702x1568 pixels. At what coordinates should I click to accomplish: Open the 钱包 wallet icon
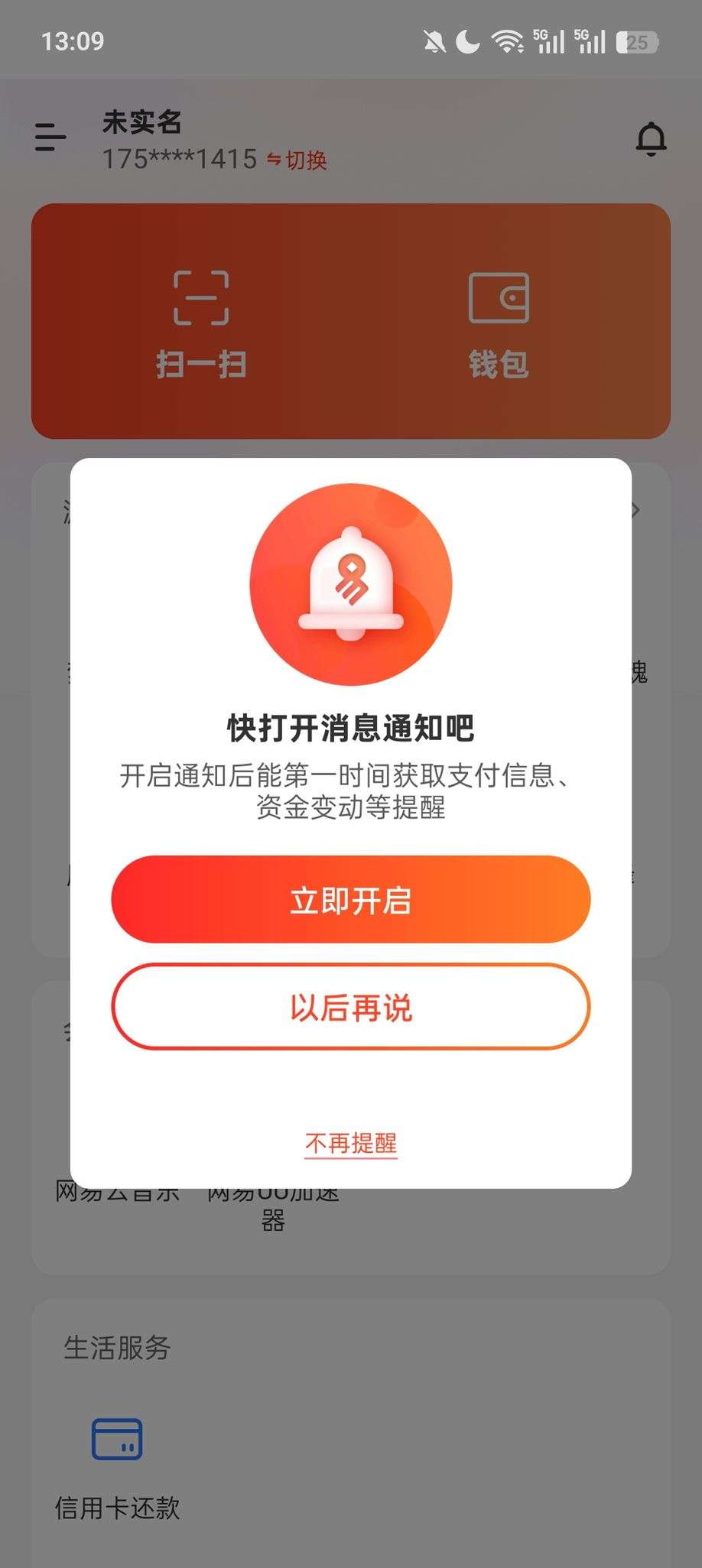pos(499,300)
